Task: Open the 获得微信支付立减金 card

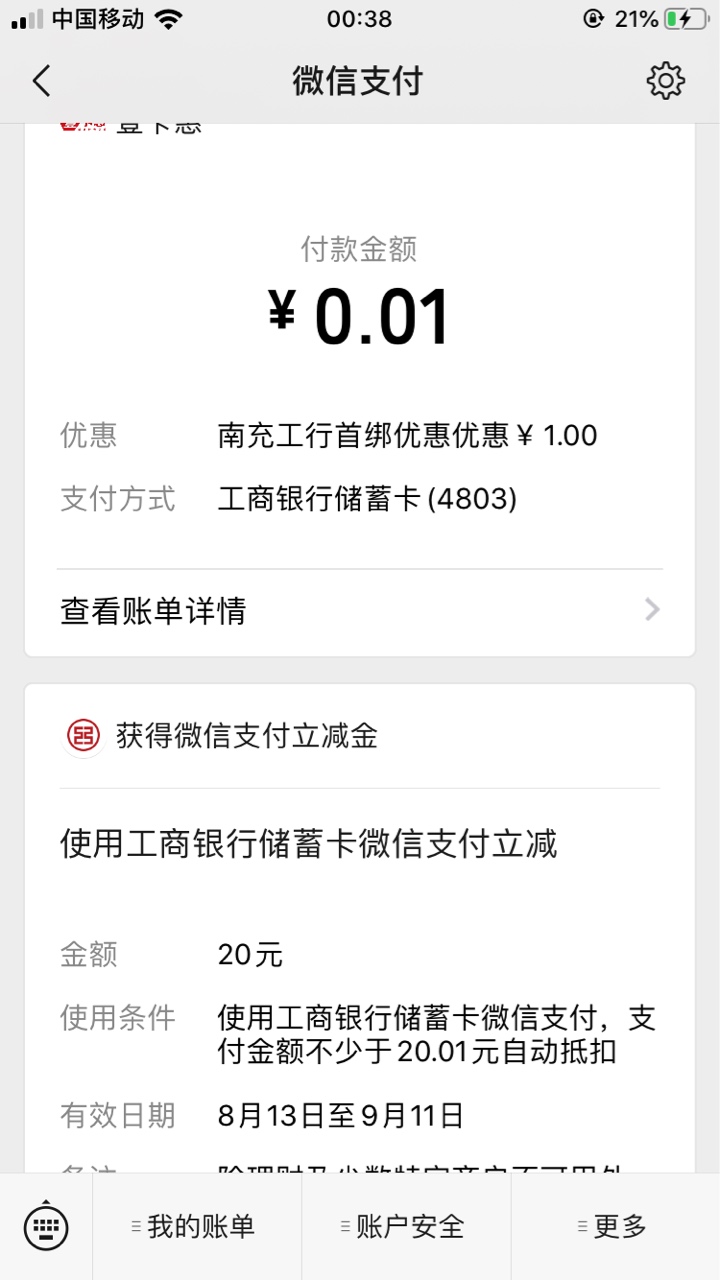Action: 359,736
